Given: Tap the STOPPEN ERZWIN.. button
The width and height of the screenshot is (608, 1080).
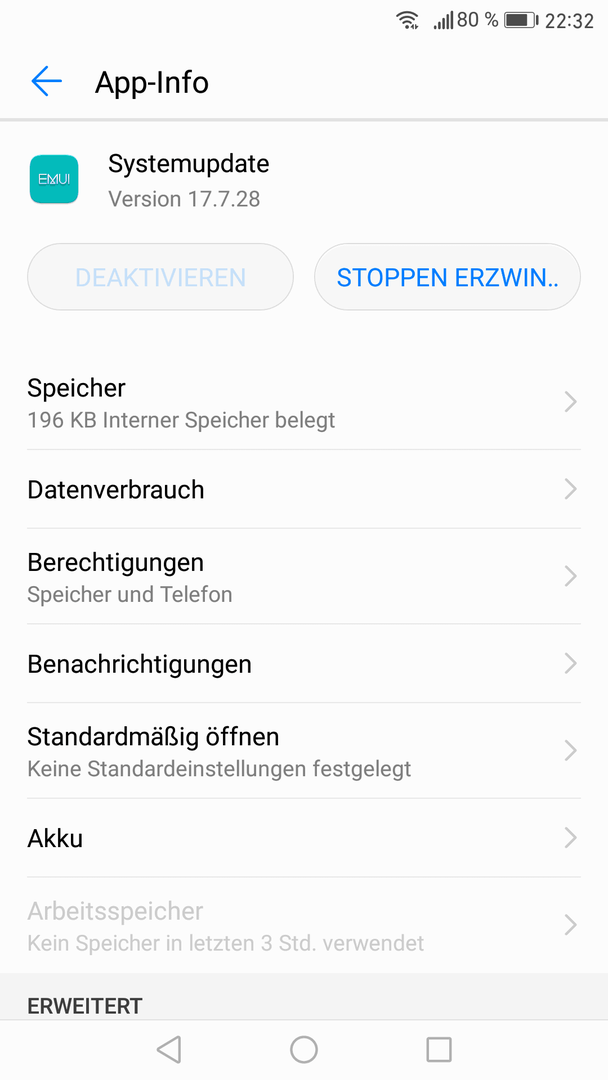Looking at the screenshot, I should pos(448,277).
